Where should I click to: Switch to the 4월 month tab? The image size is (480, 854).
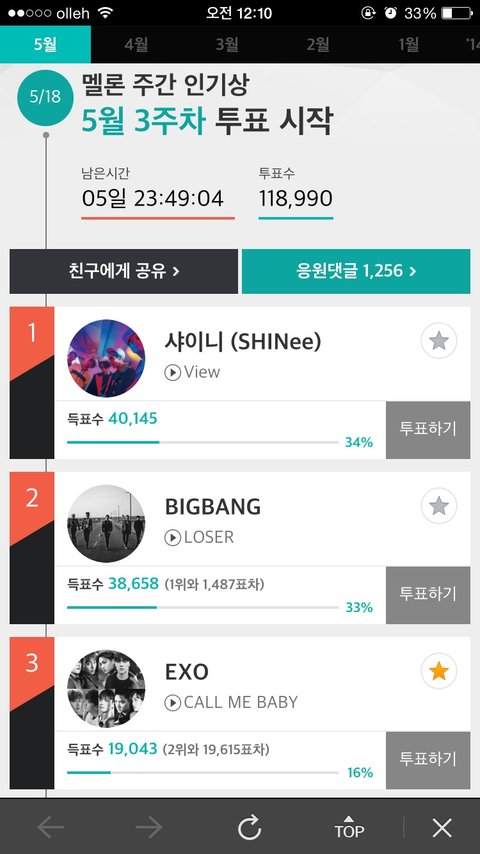[136, 44]
